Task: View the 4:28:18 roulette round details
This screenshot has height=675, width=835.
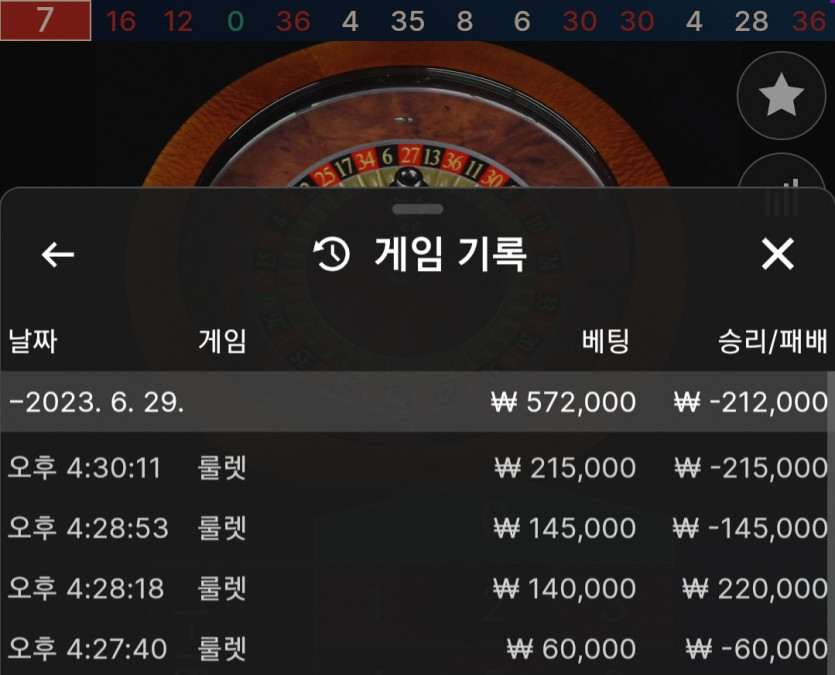Action: (417, 588)
